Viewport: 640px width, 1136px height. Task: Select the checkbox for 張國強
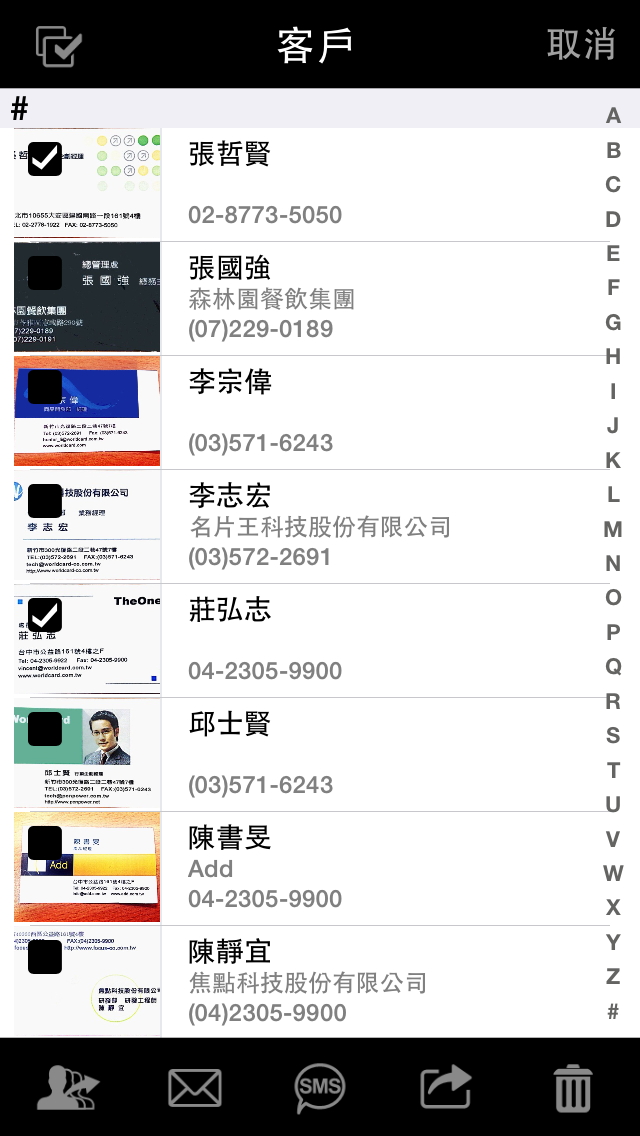[x=45, y=273]
